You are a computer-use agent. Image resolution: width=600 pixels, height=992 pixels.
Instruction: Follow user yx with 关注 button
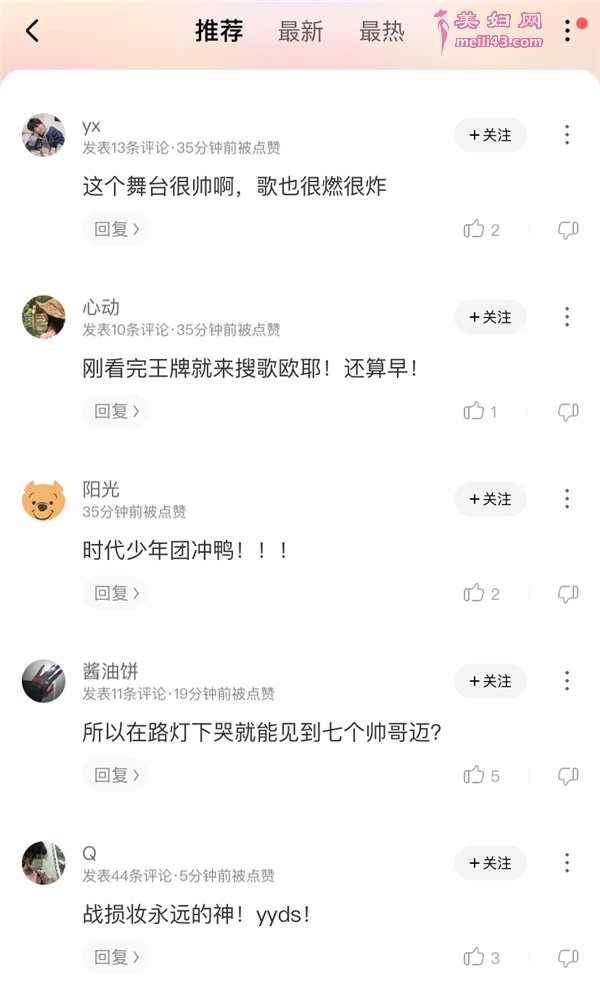tap(490, 135)
